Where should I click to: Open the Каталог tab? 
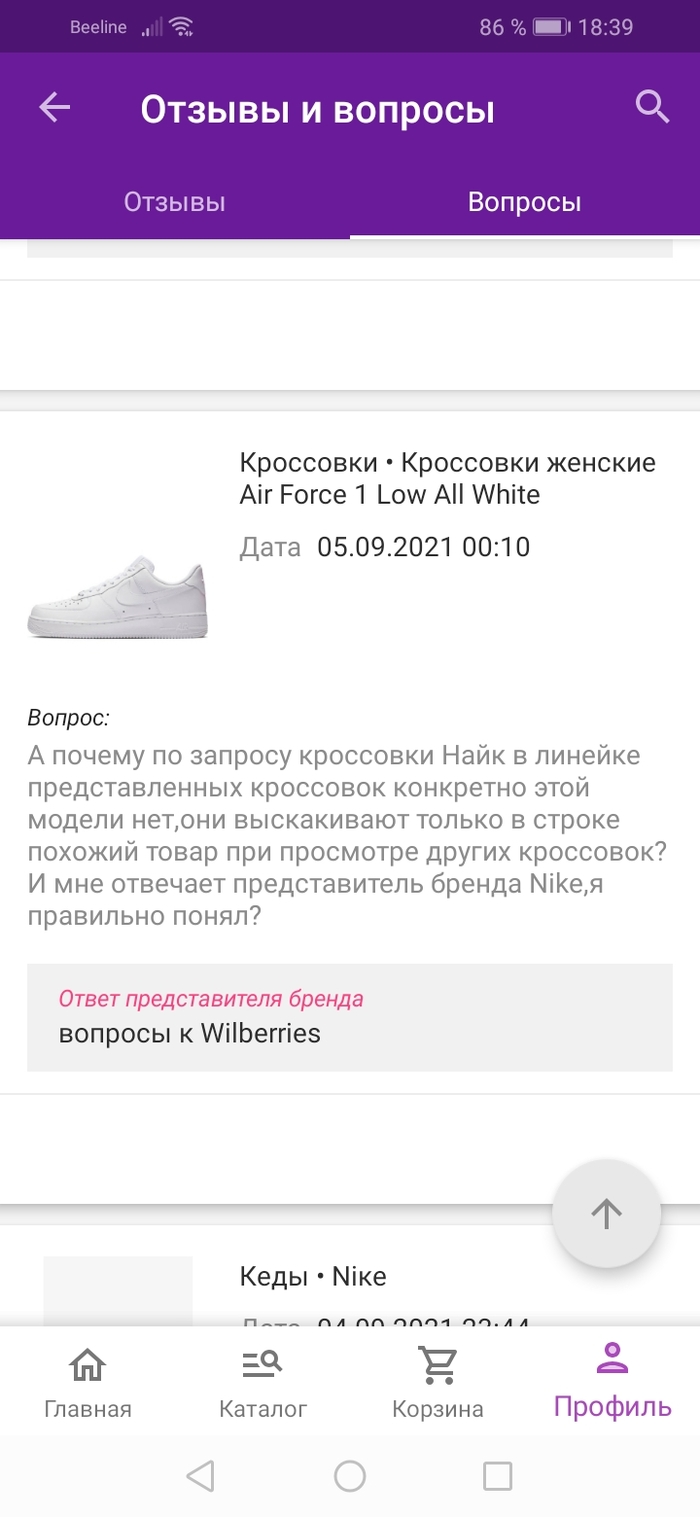coord(263,1383)
